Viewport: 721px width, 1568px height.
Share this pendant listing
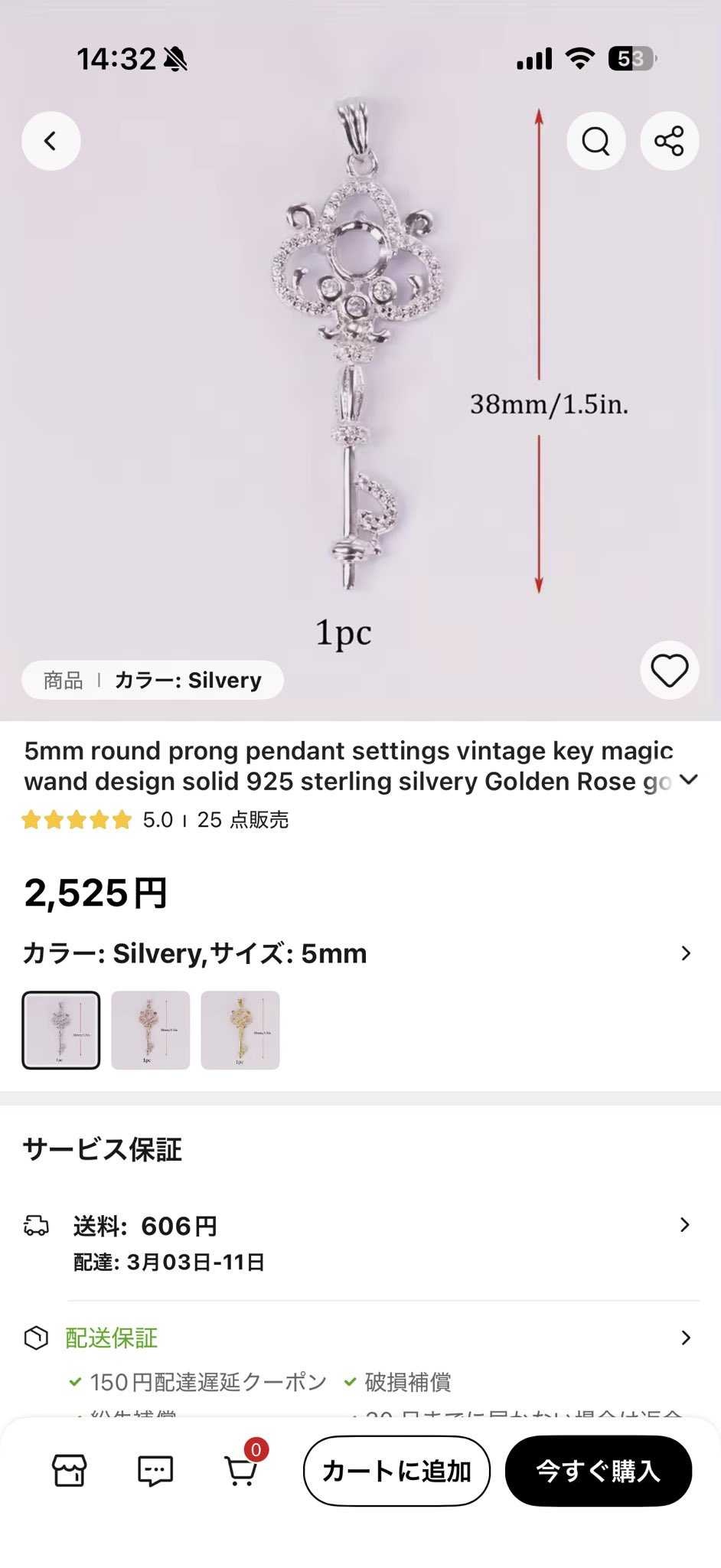669,141
